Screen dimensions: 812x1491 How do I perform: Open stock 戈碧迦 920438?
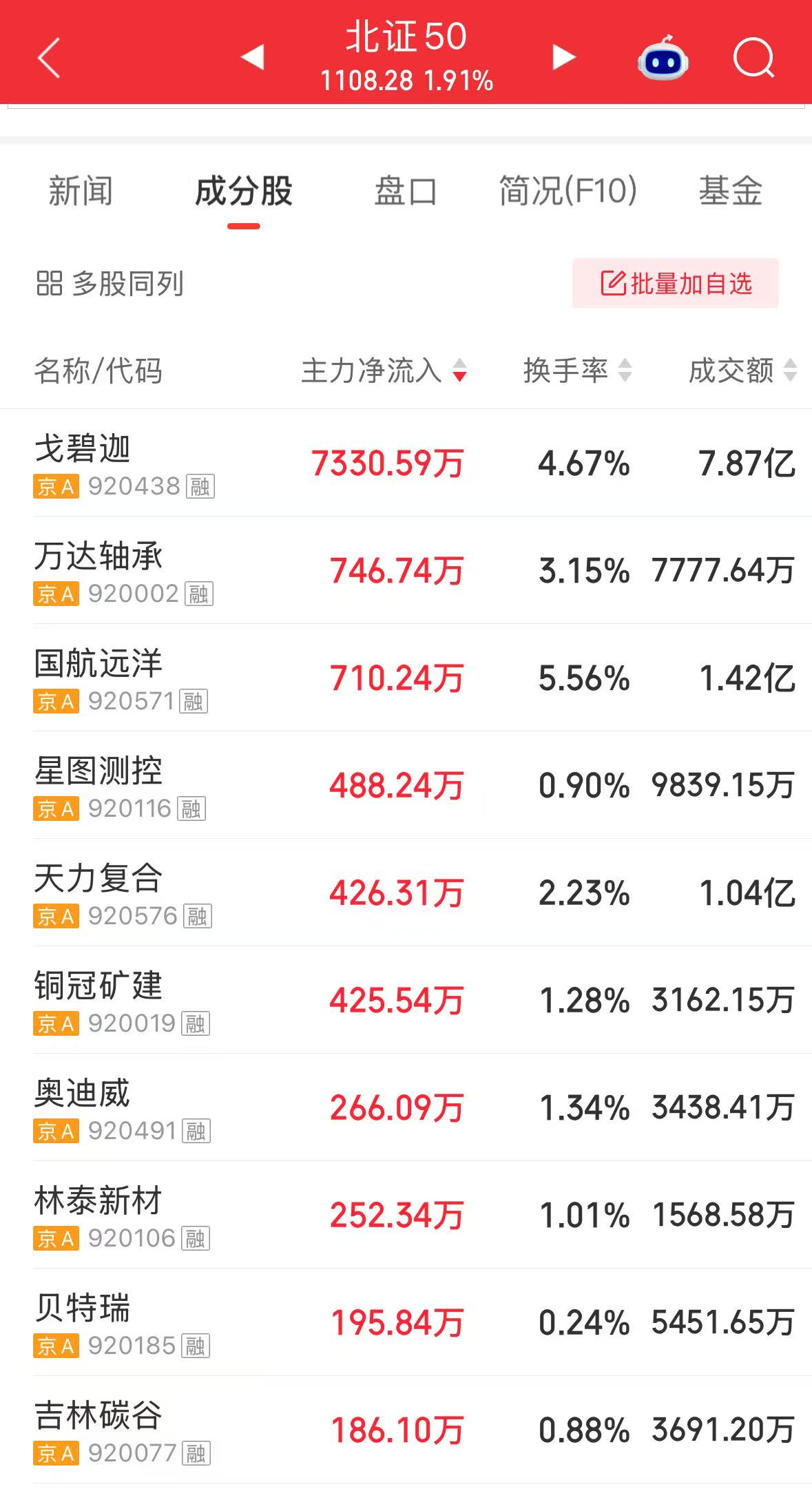[x=406, y=463]
